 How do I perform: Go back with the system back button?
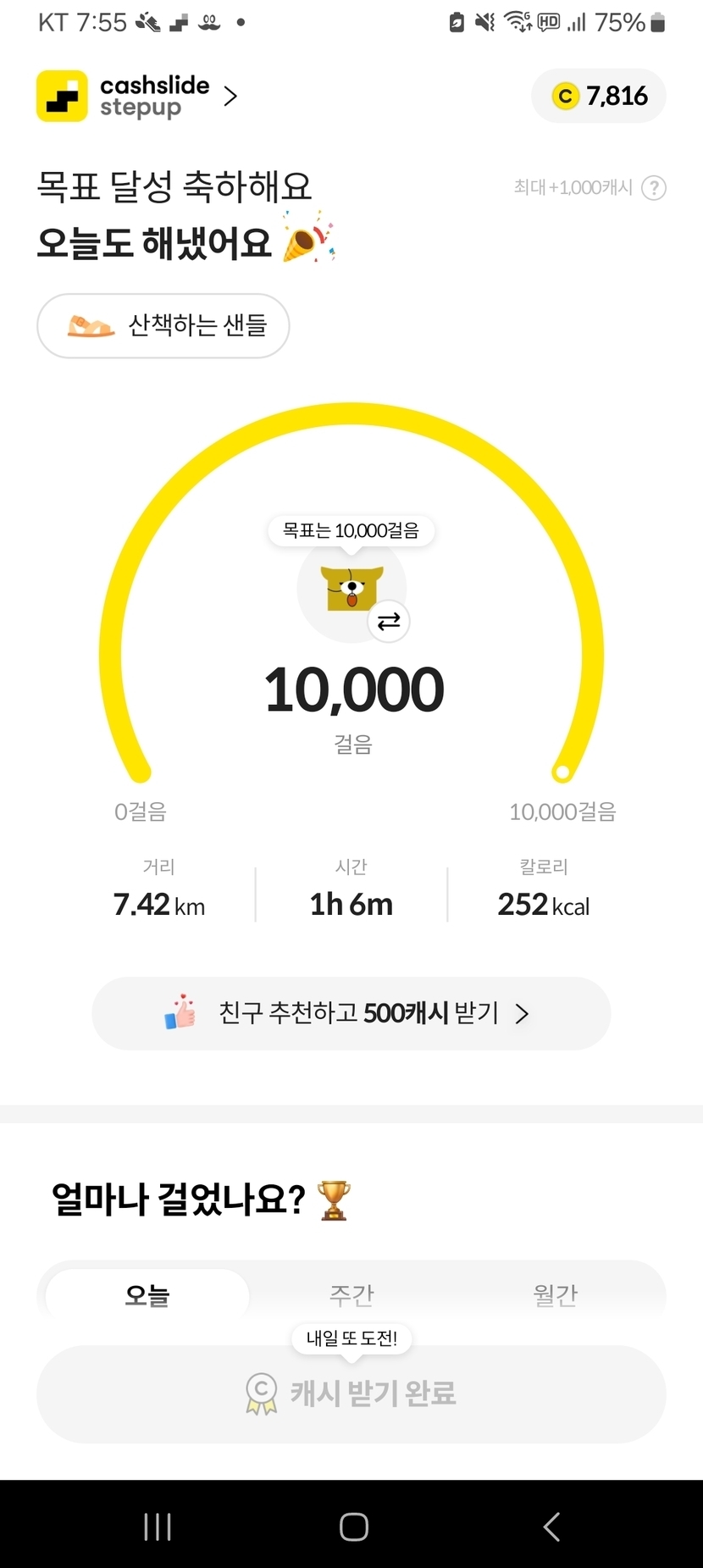(551, 1526)
